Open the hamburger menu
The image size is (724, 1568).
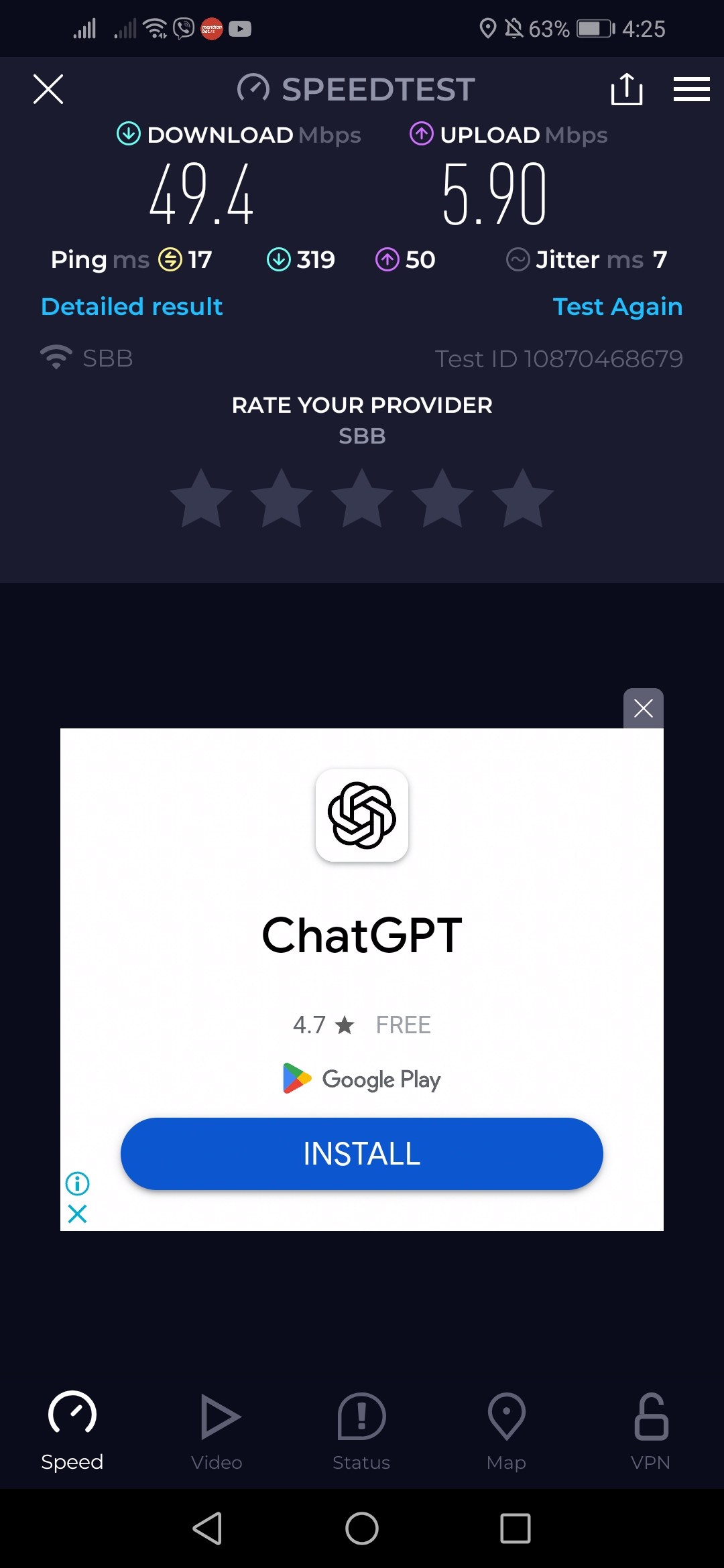[x=691, y=89]
